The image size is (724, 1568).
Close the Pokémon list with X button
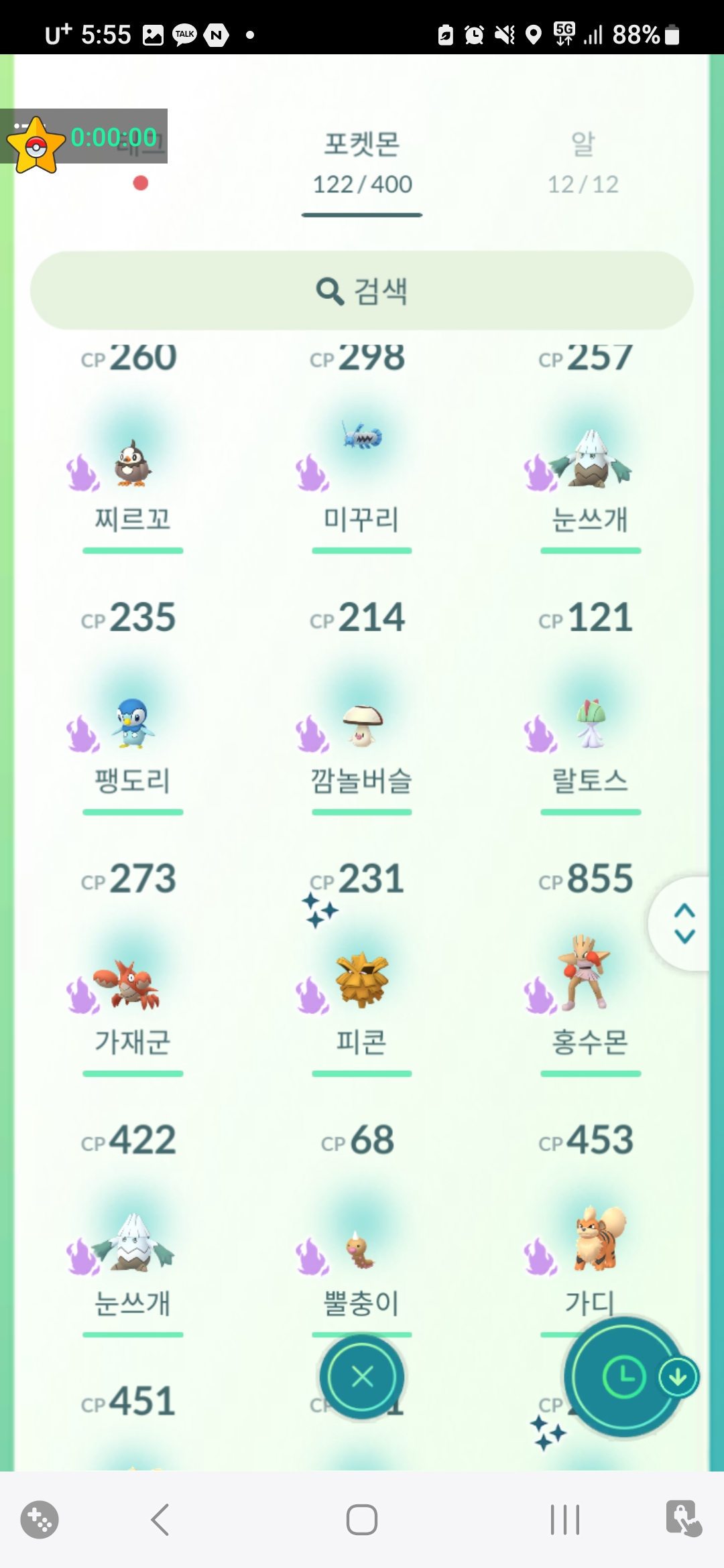point(362,1377)
